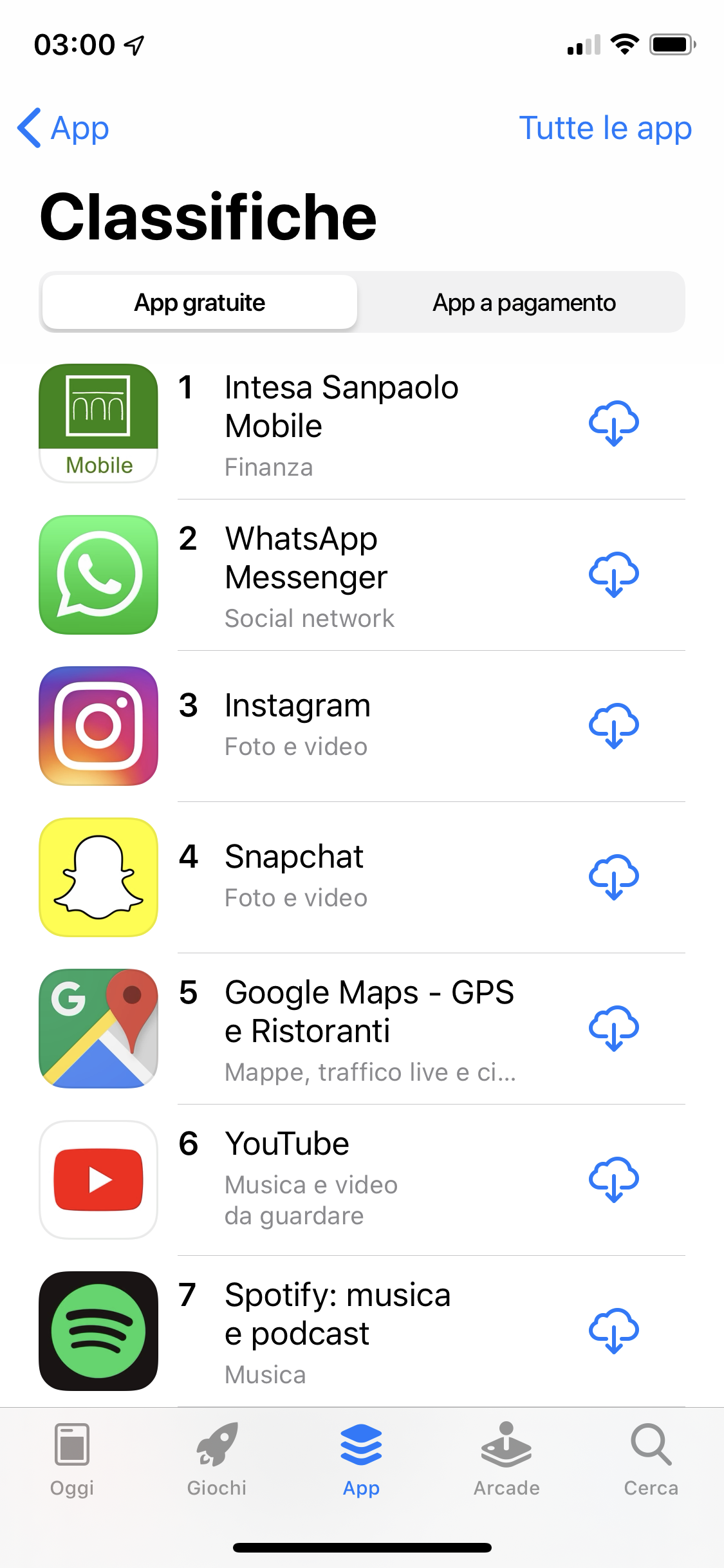Get YouTube via the cloud icon
Image resolution: width=724 pixels, height=1568 pixels.
pos(614,1180)
